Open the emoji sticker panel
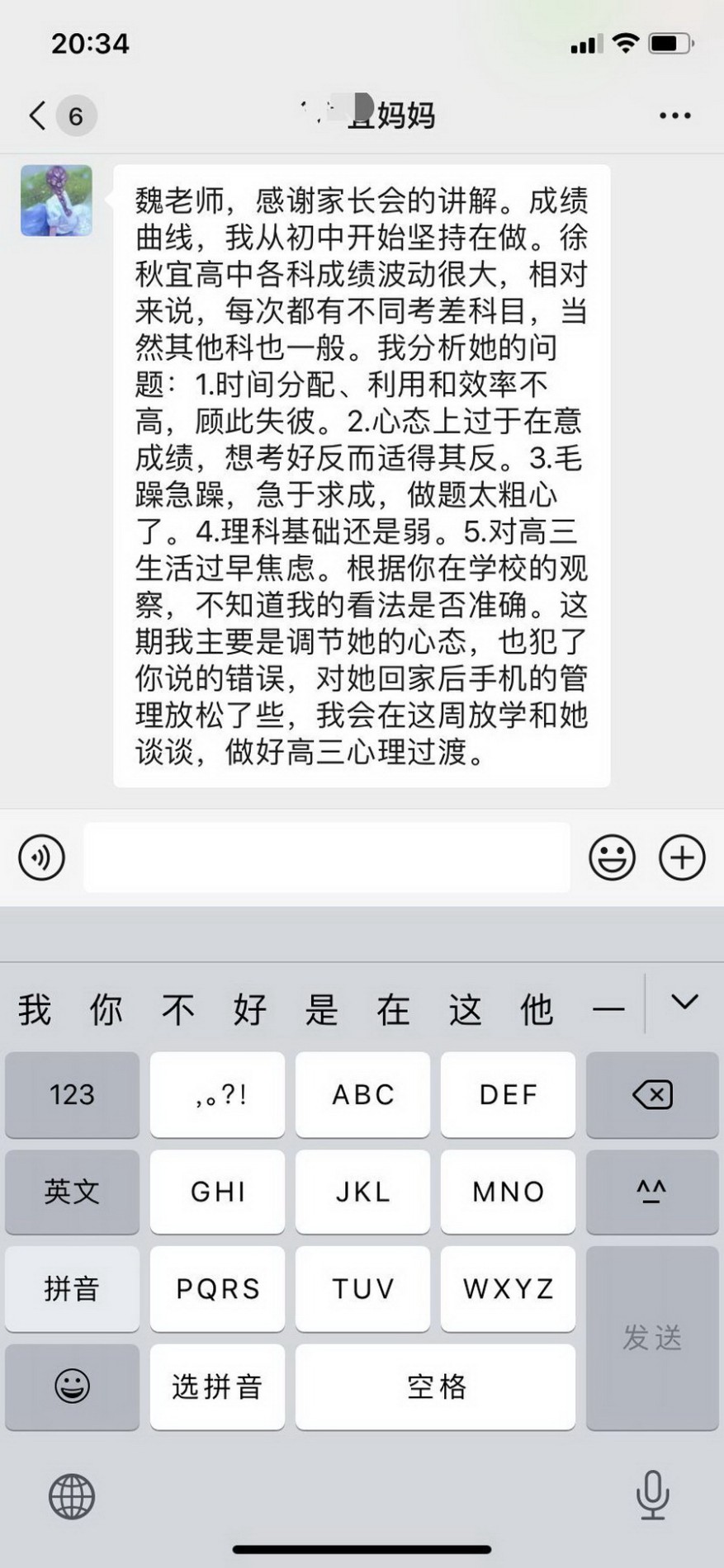724x1568 pixels. click(x=612, y=857)
